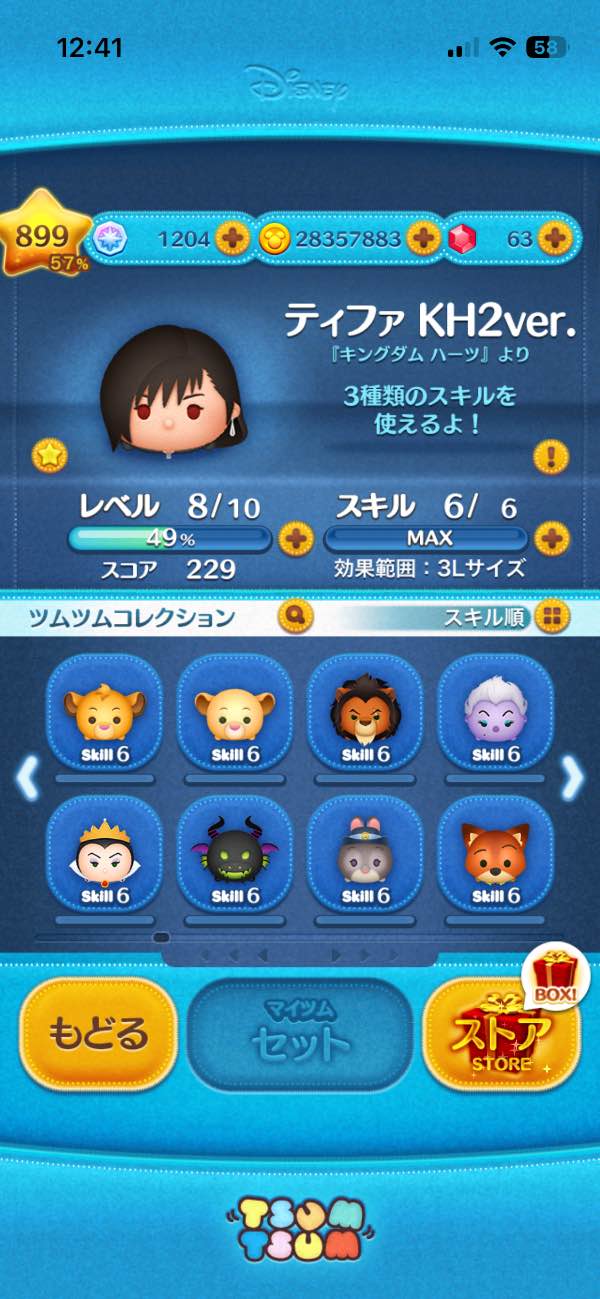
Task: Buy rubies with the plus button
Action: click(x=554, y=238)
